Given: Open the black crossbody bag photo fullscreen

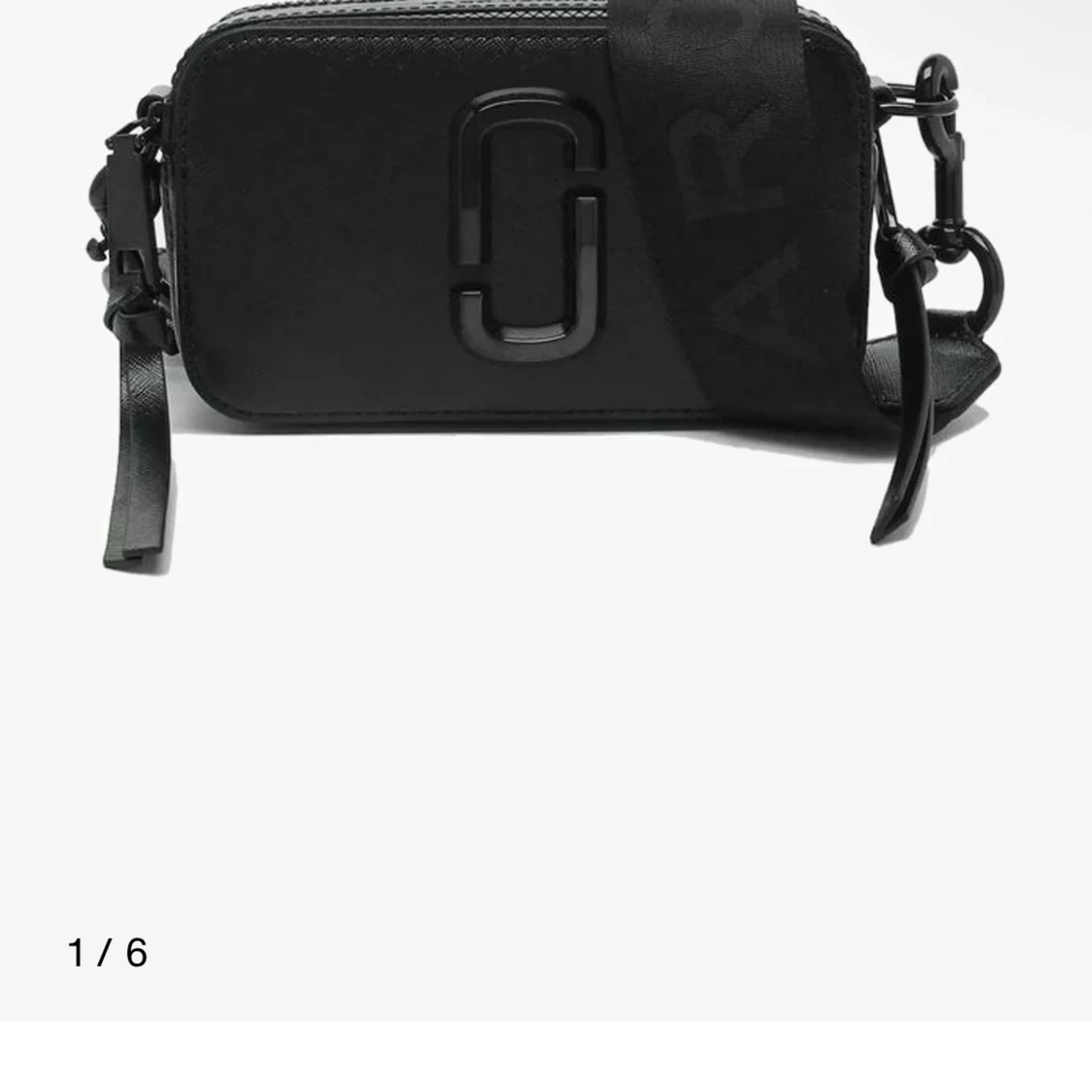Looking at the screenshot, I should point(544,291).
